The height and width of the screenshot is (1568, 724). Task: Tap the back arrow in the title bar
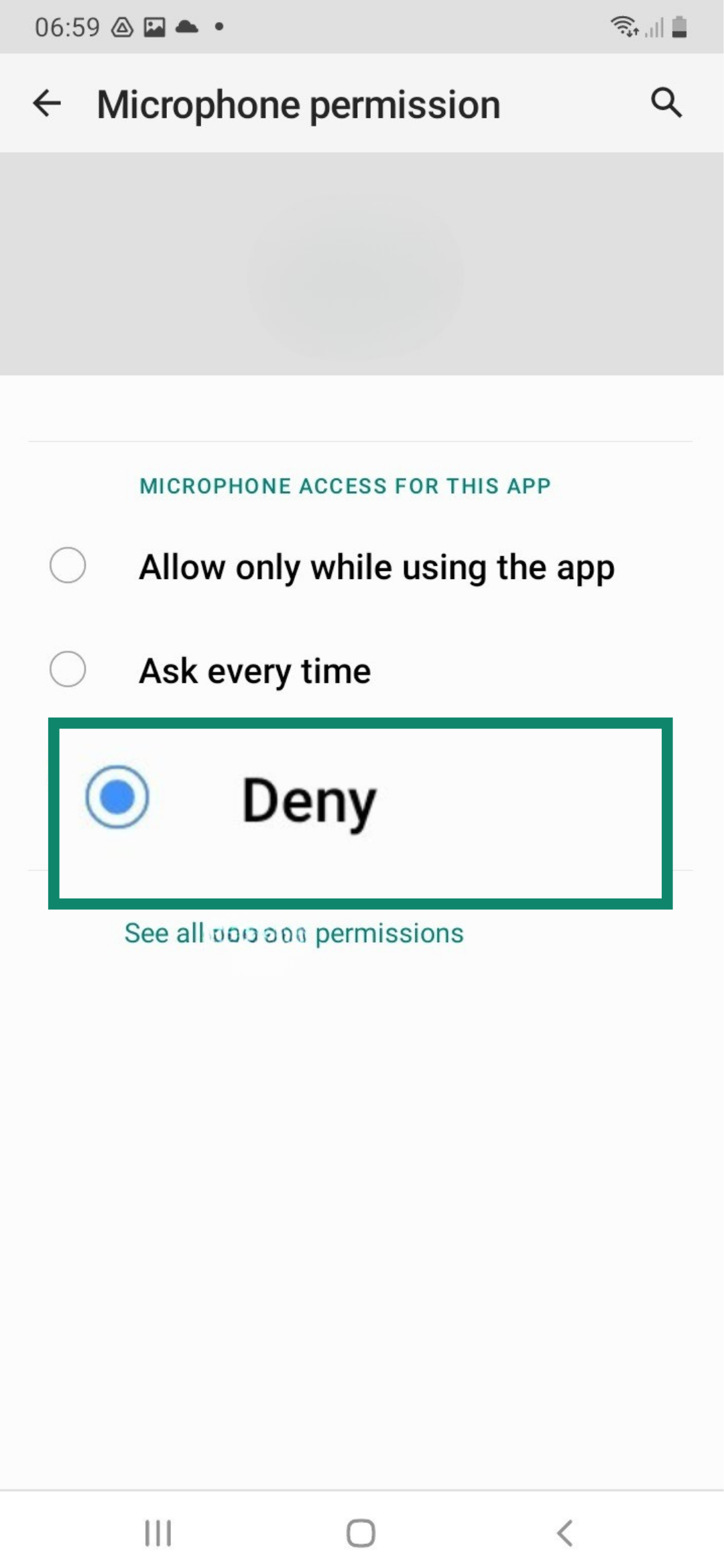pyautogui.click(x=47, y=103)
